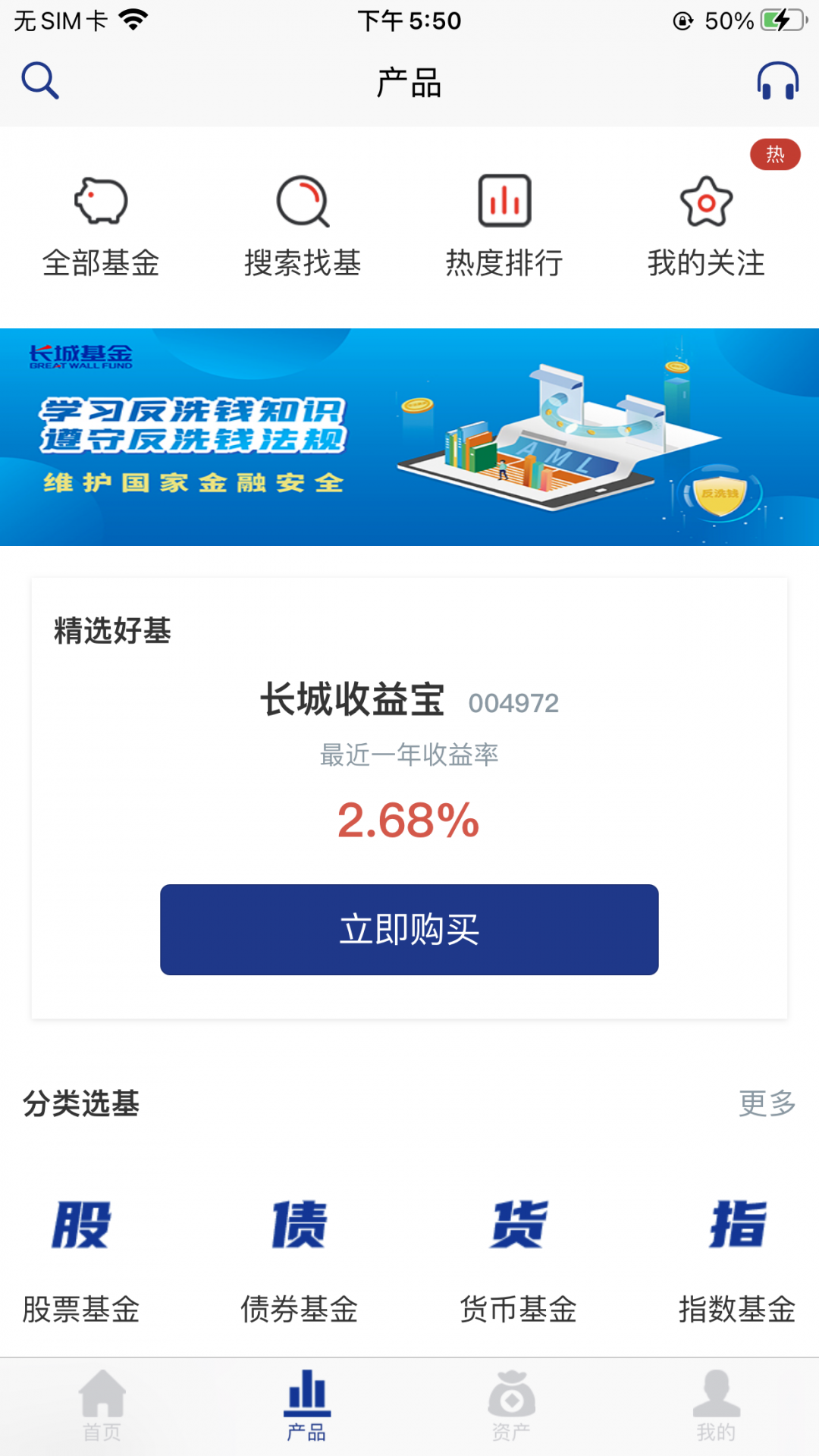Open 全部基金 shortcut
819x1456 pixels.
click(101, 227)
